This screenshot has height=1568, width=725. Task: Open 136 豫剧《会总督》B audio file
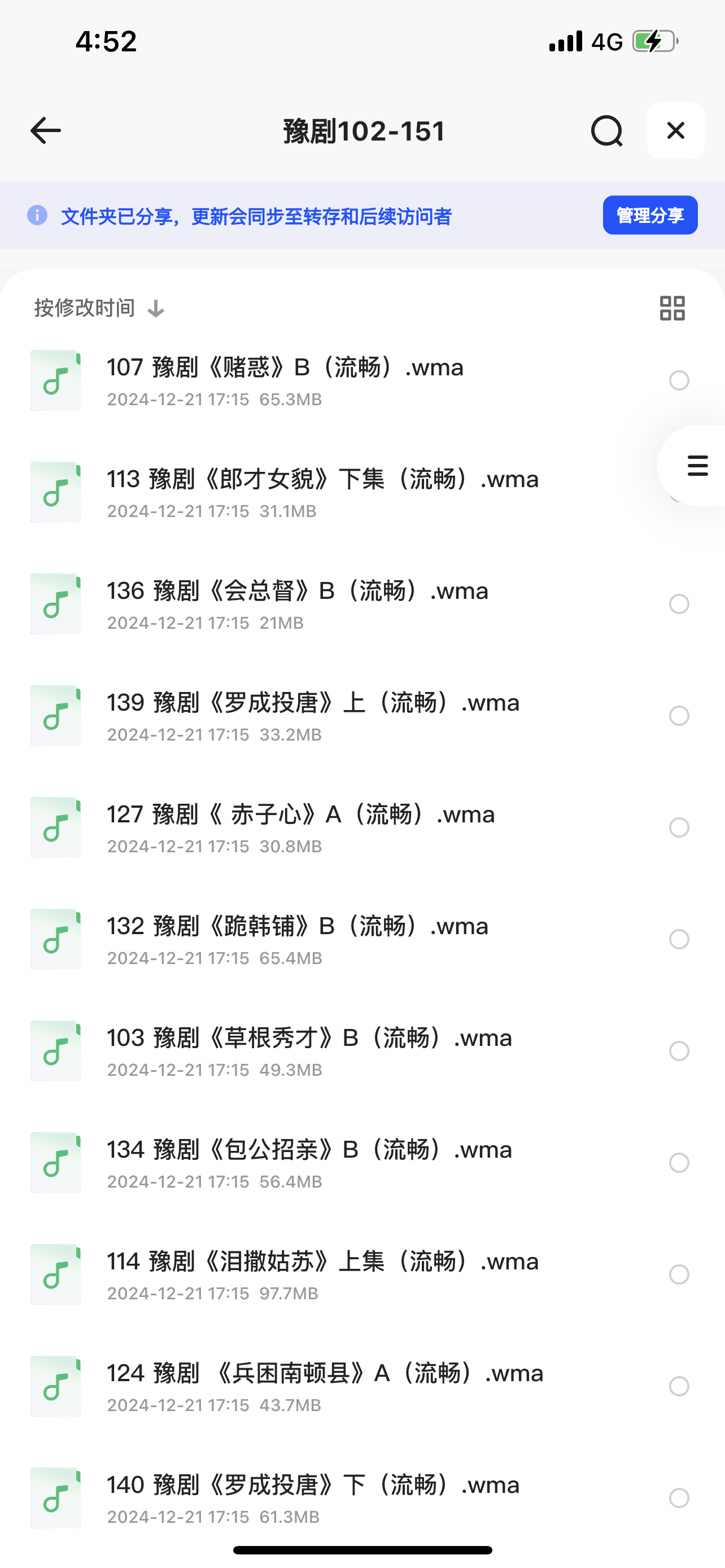[297, 592]
